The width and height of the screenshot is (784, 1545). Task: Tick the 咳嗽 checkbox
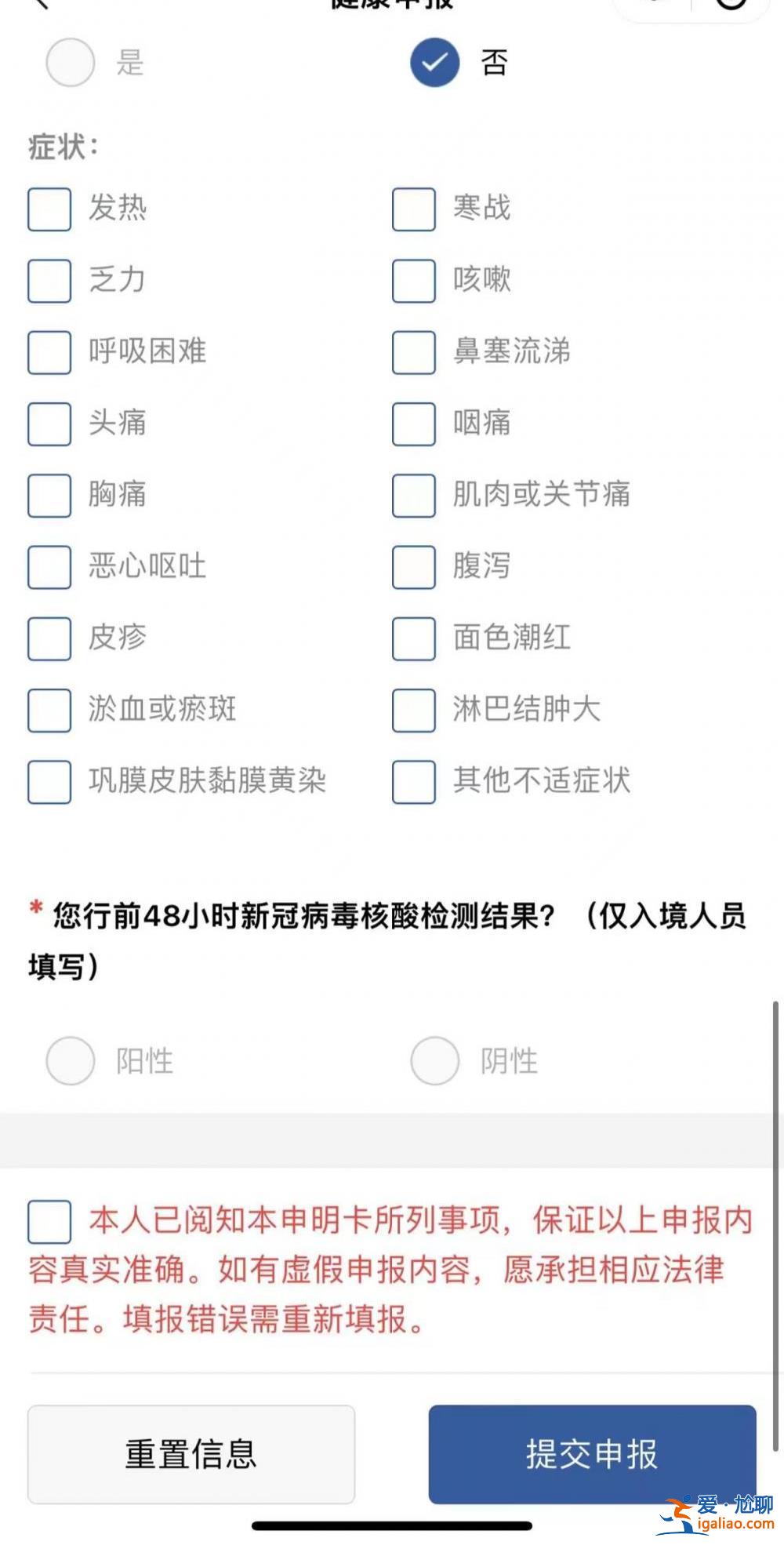(414, 281)
